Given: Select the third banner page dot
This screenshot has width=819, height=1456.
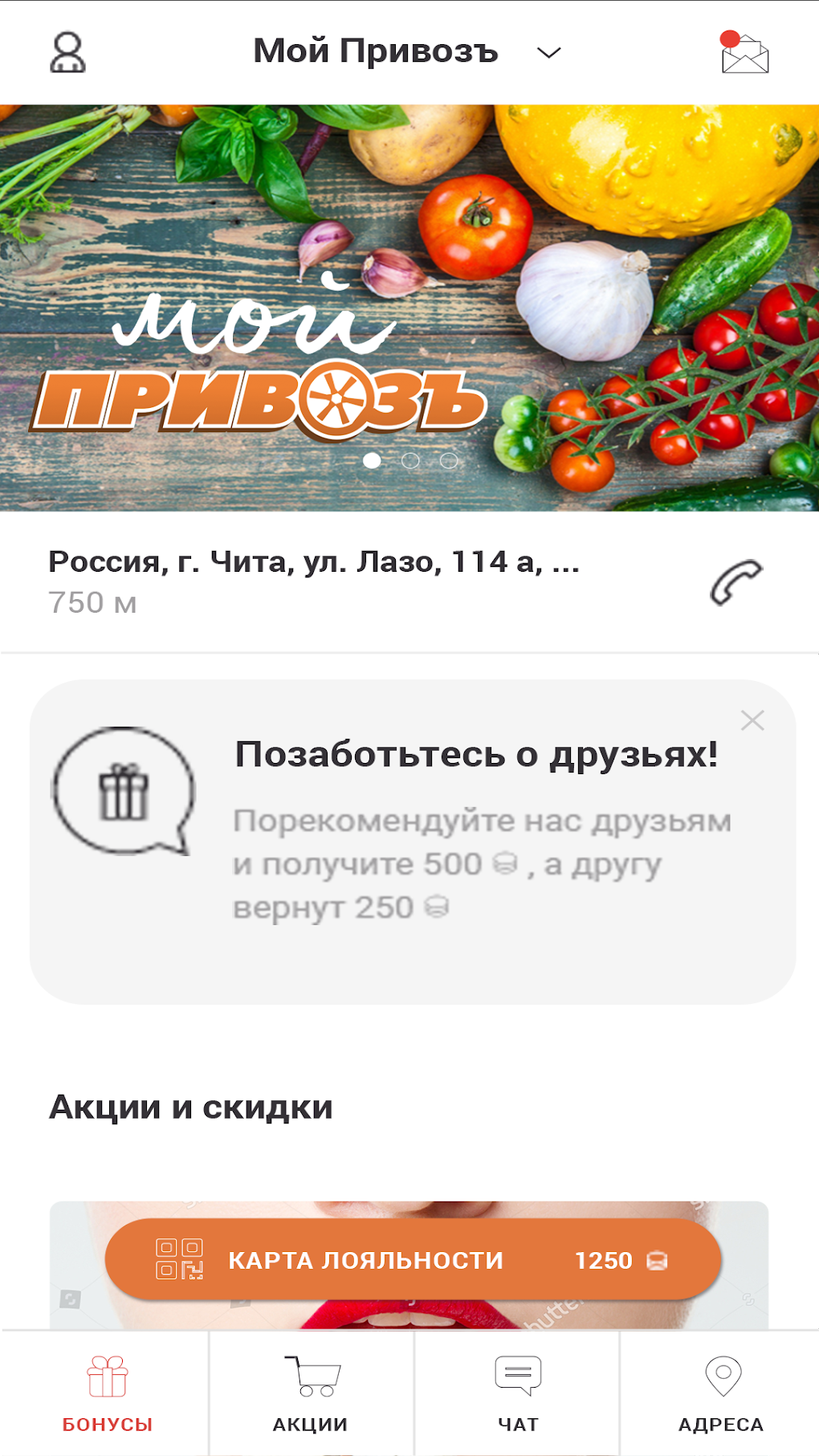Looking at the screenshot, I should point(449,460).
